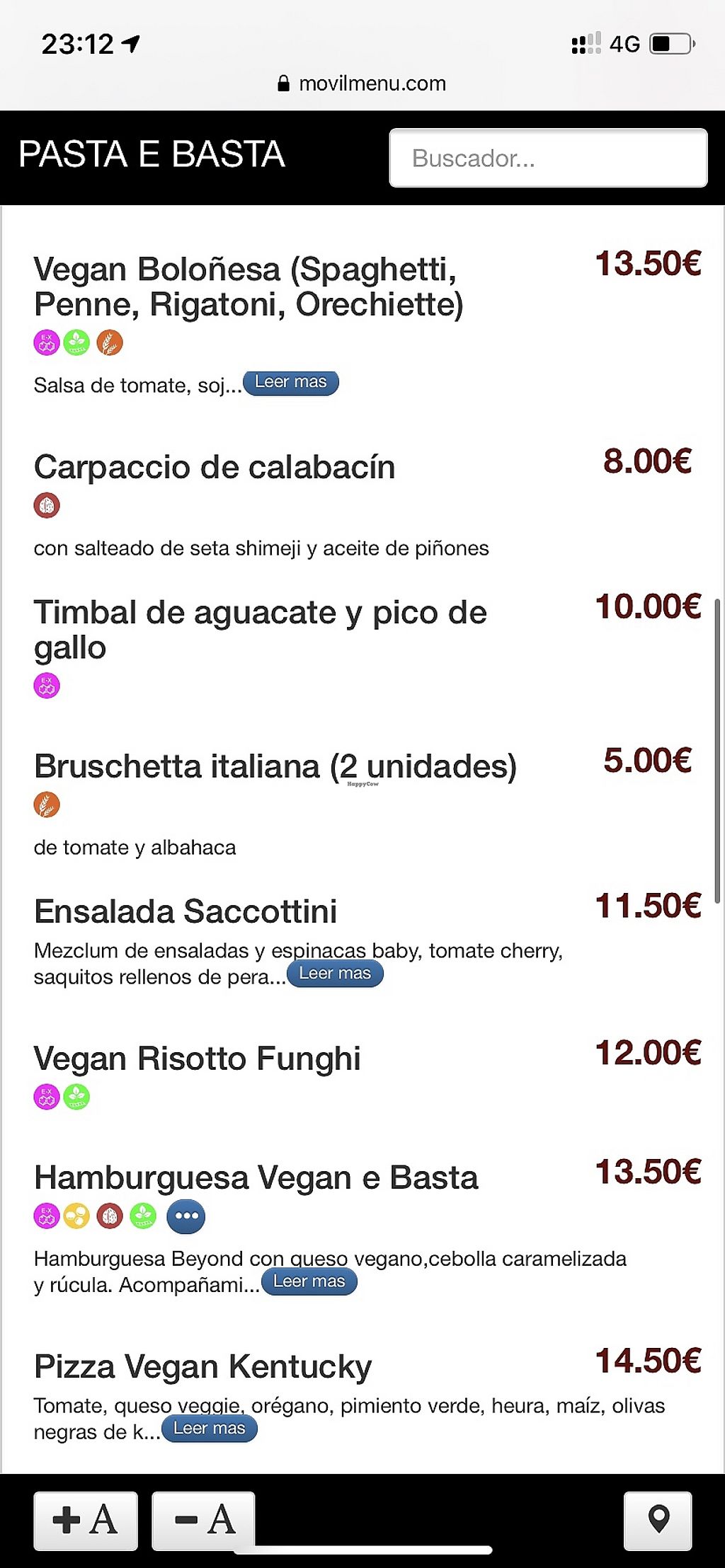Show more allergen icons for Hamburguesa Vegan
The width and height of the screenshot is (725, 1568).
tap(186, 1216)
